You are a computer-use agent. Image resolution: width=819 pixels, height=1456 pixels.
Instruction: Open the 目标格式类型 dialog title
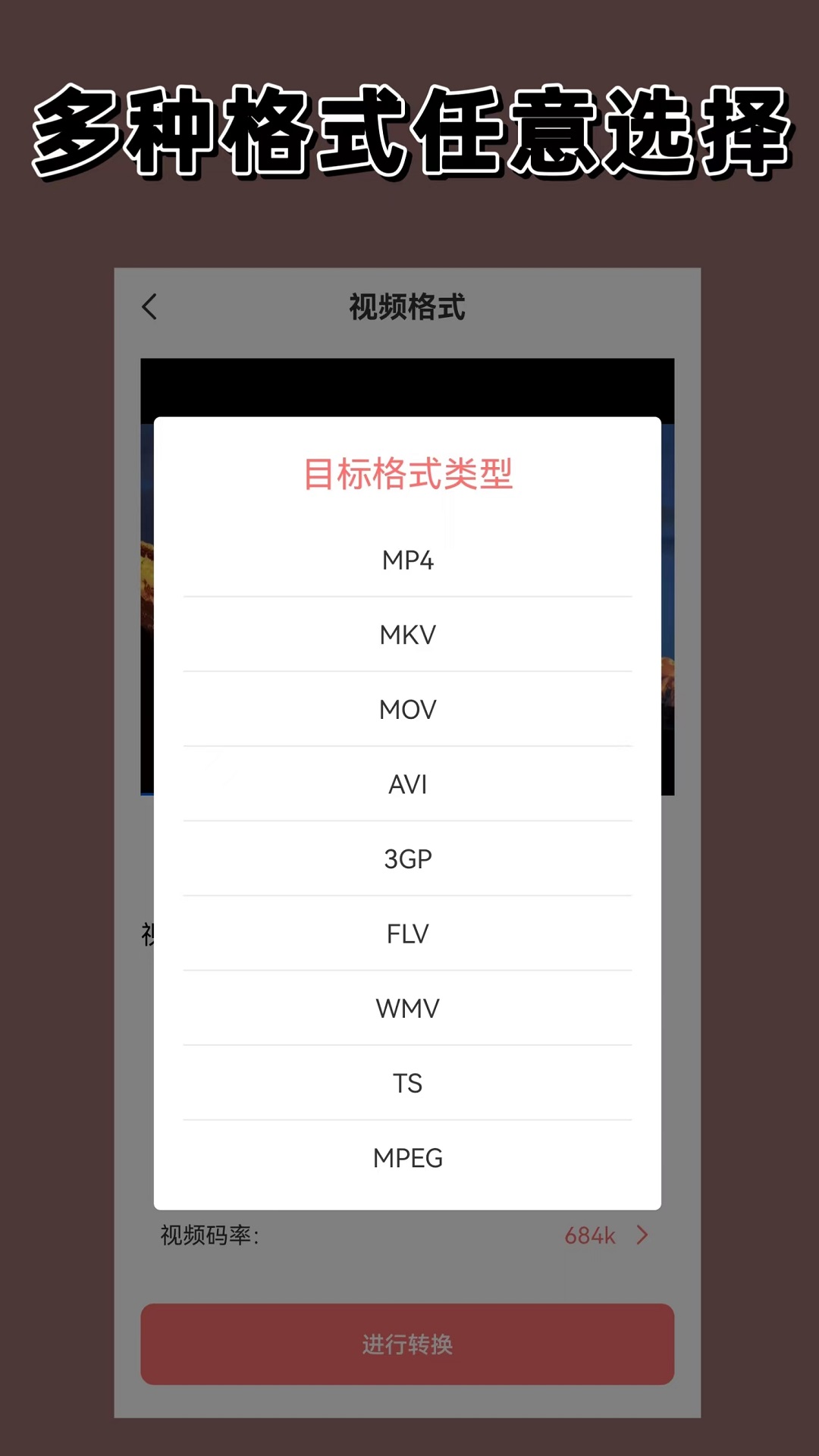[407, 475]
